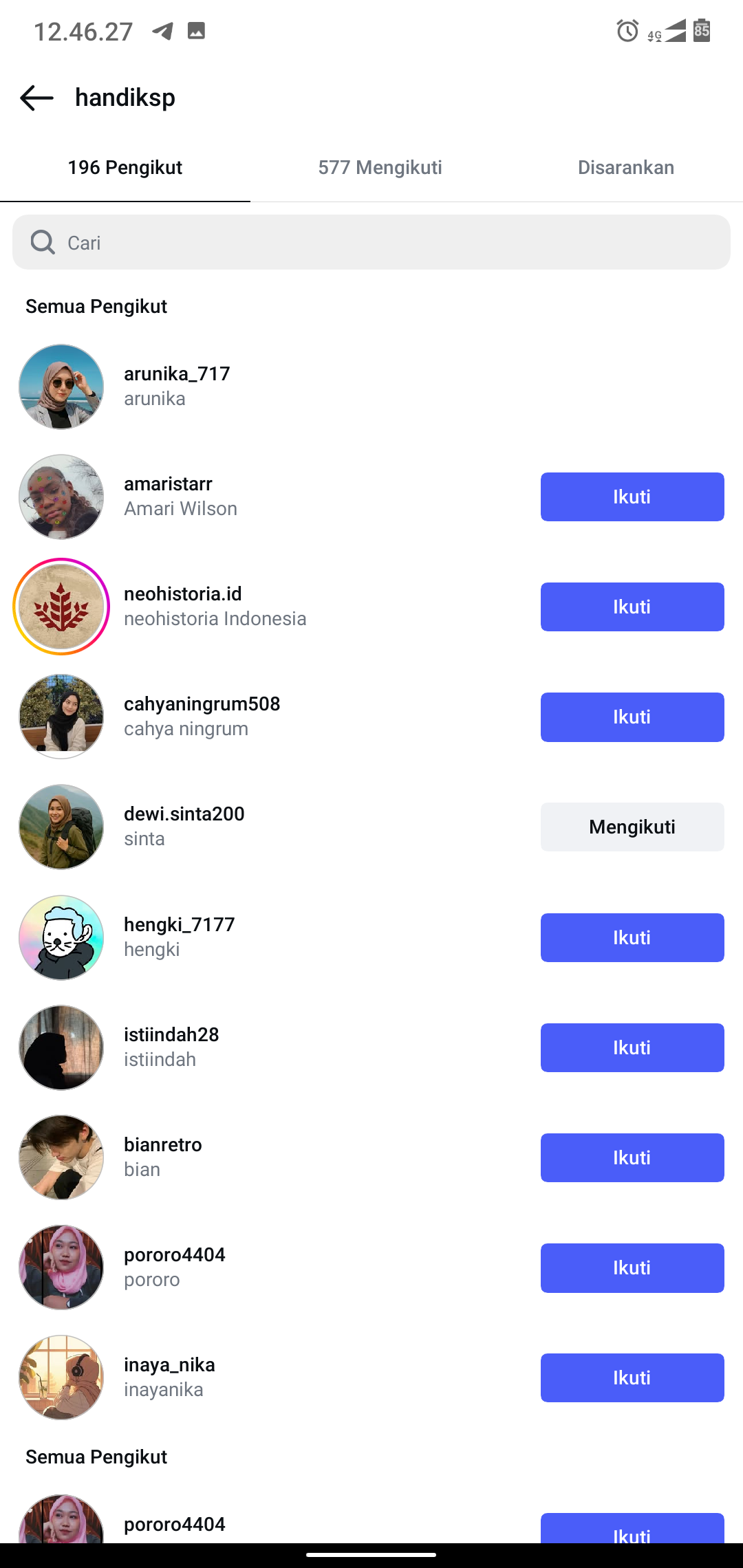Viewport: 743px width, 1568px height.
Task: Hit Ikuti beside istiindah28
Action: pyautogui.click(x=632, y=1047)
